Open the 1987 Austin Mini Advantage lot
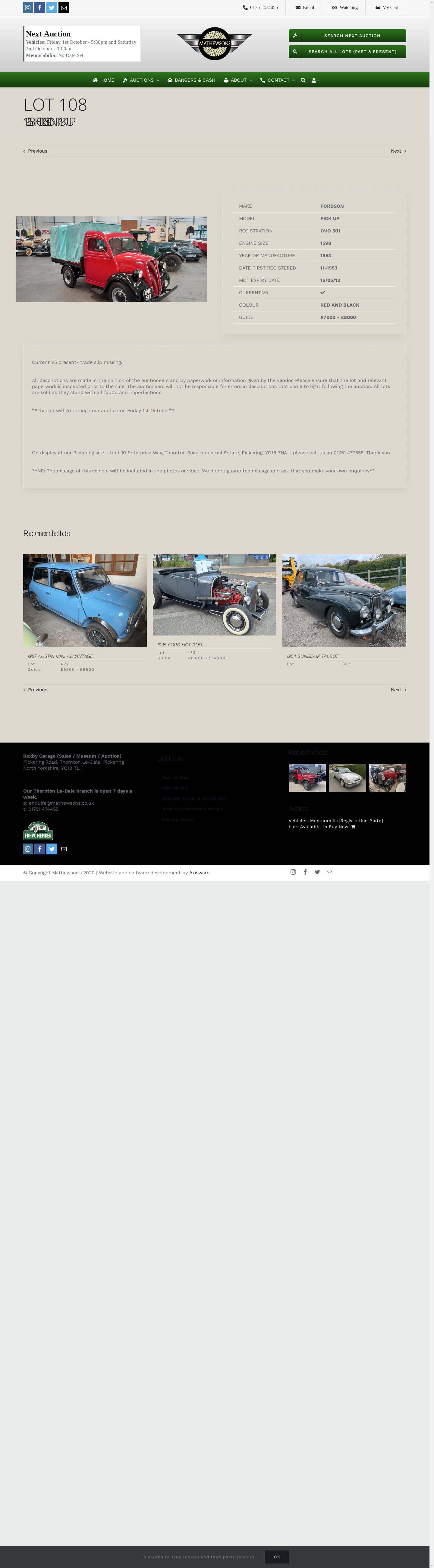 85,600
